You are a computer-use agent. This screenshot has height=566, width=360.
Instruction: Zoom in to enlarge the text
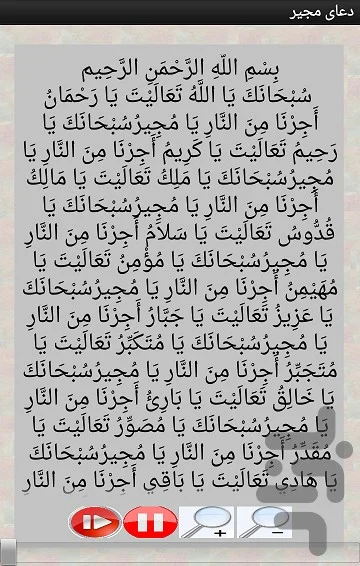[206, 522]
